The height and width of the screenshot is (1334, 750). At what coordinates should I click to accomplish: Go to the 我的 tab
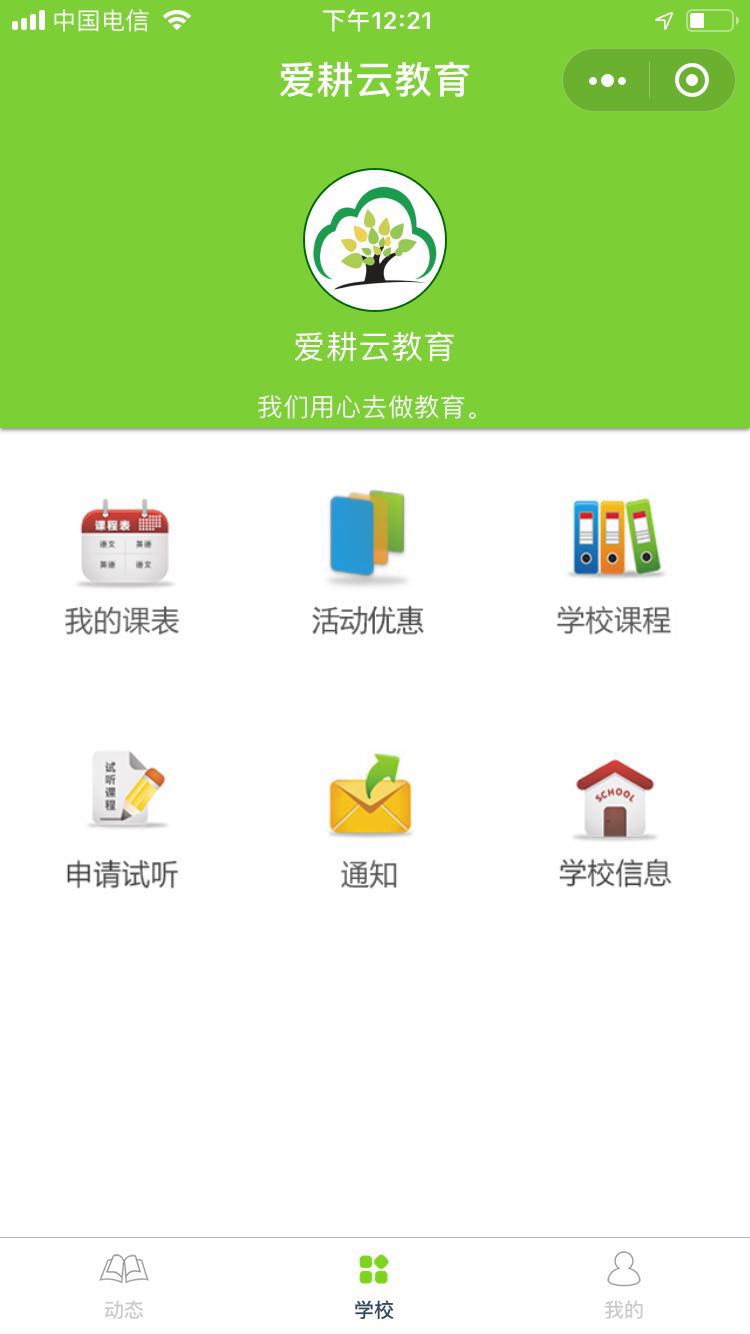click(x=624, y=1286)
